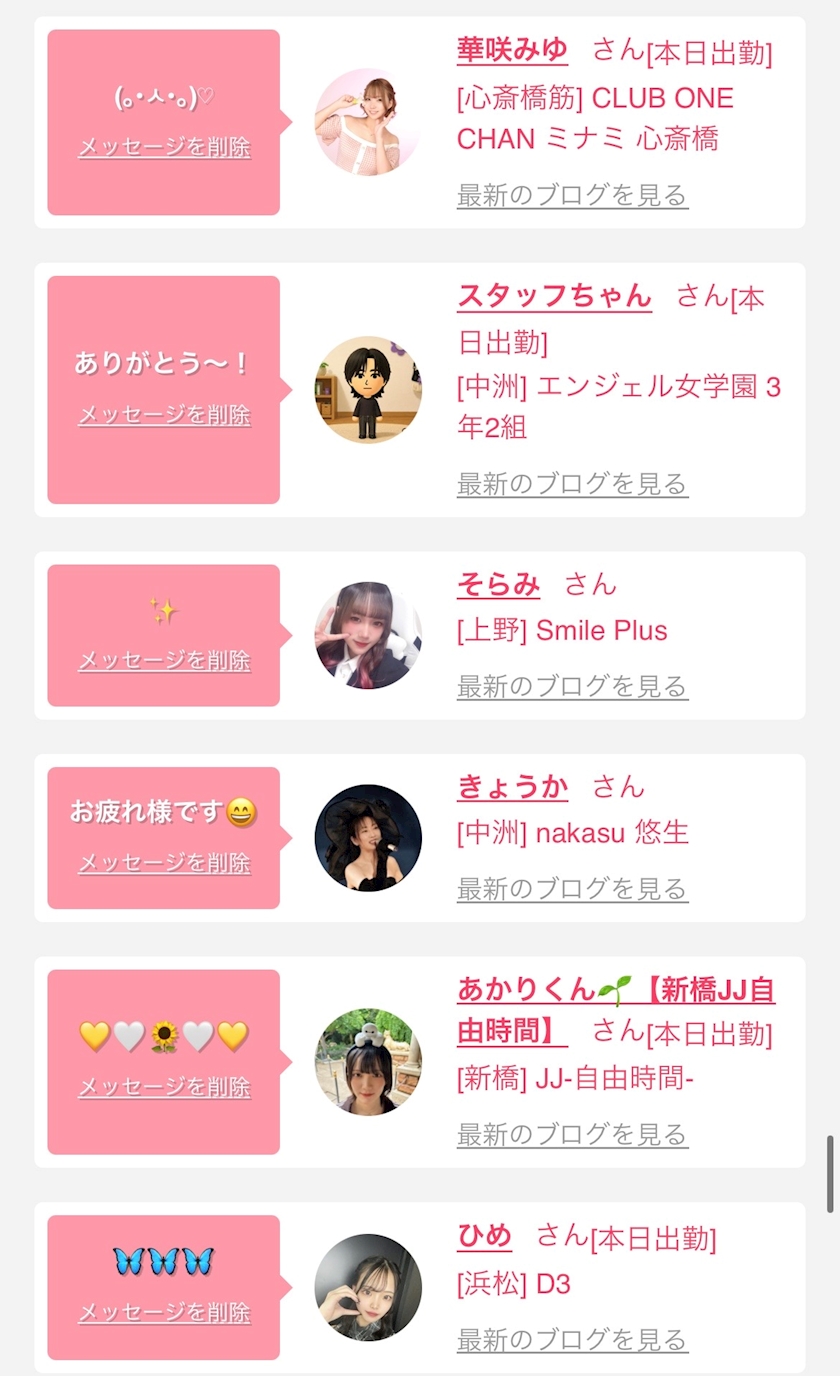Delete the sparkle message to そらみ
Screen dimensions: 840x1376
pos(164,661)
